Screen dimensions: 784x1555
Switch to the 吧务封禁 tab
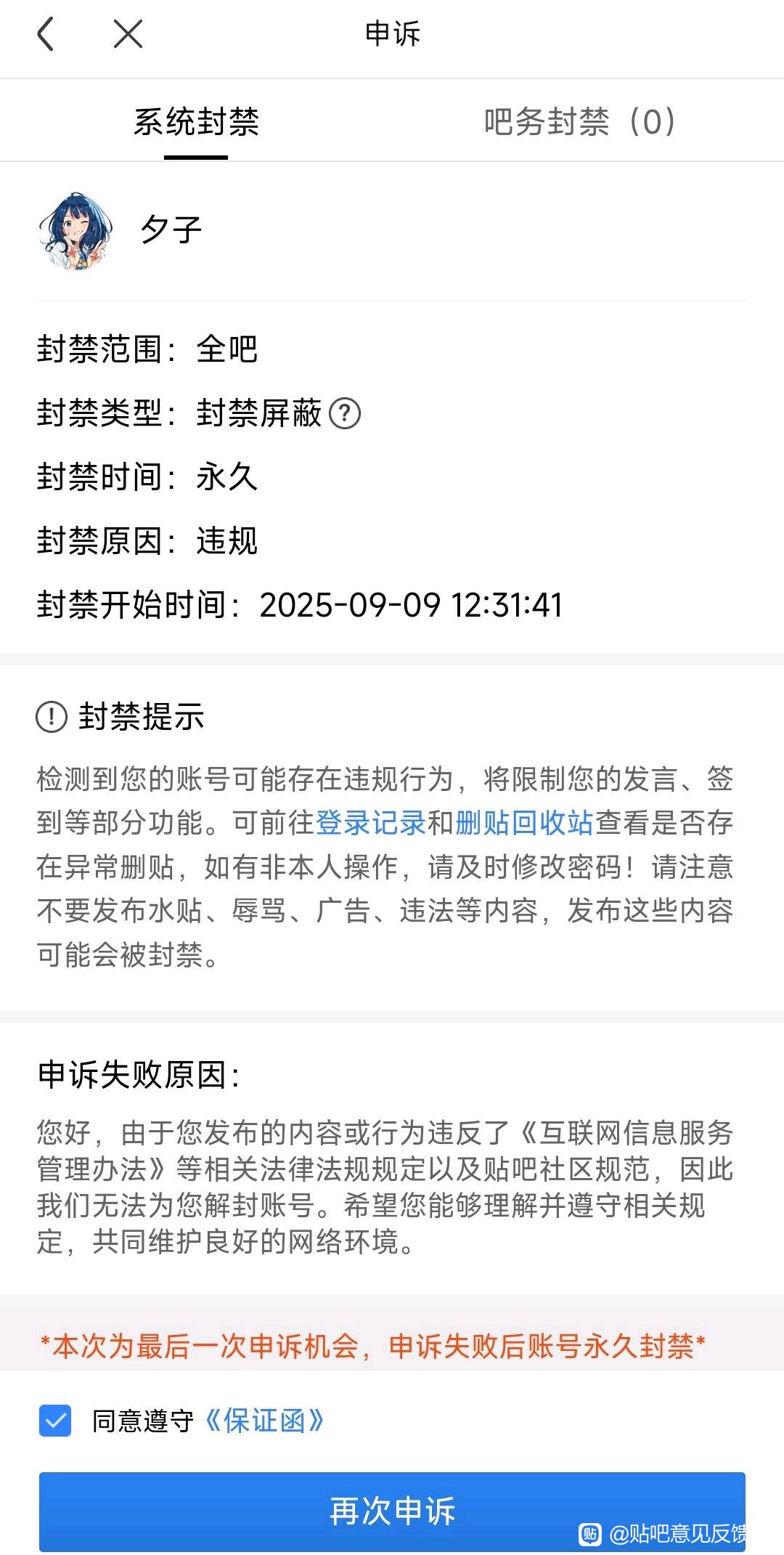pos(579,122)
